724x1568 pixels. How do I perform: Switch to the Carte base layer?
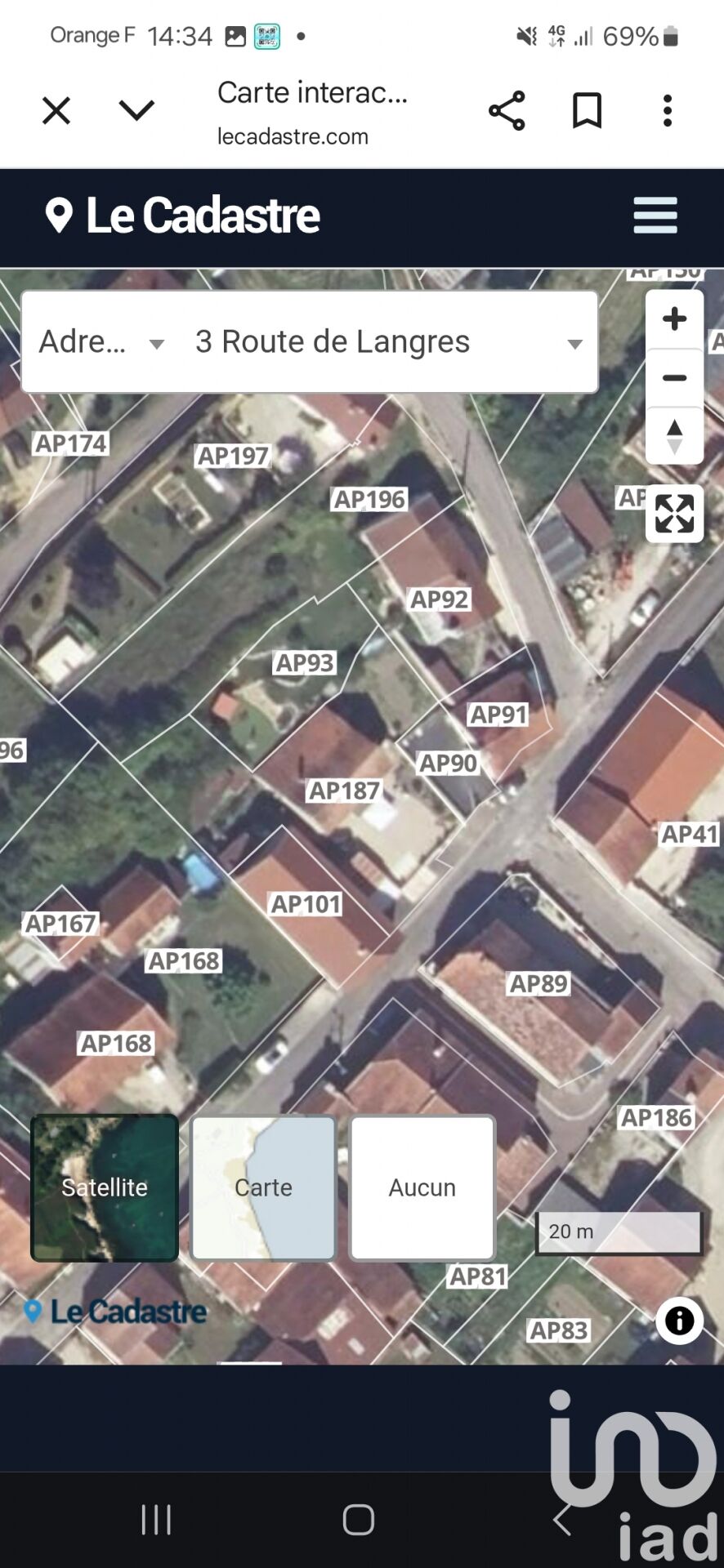[x=263, y=1187]
